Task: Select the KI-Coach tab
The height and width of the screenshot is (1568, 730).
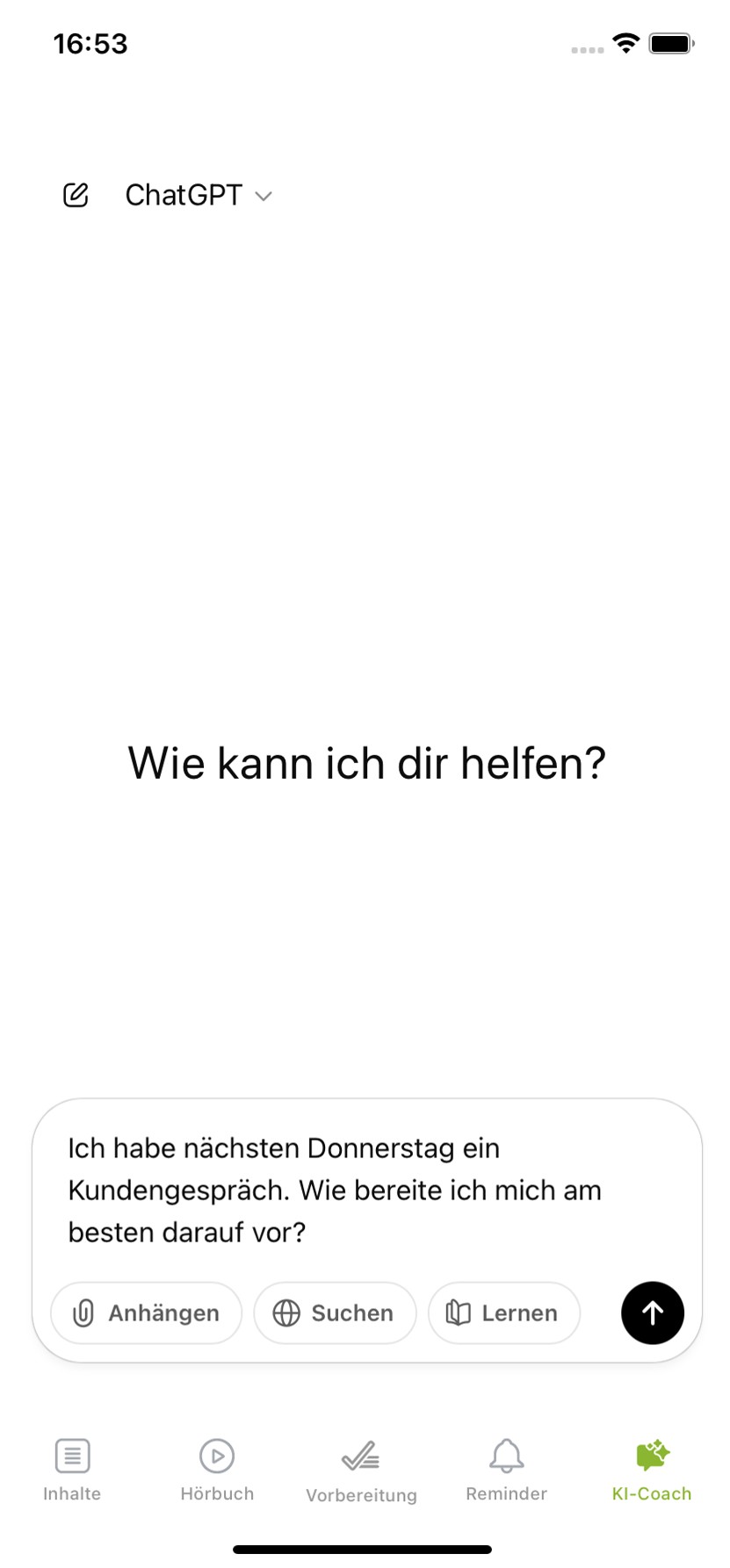Action: tap(652, 1469)
